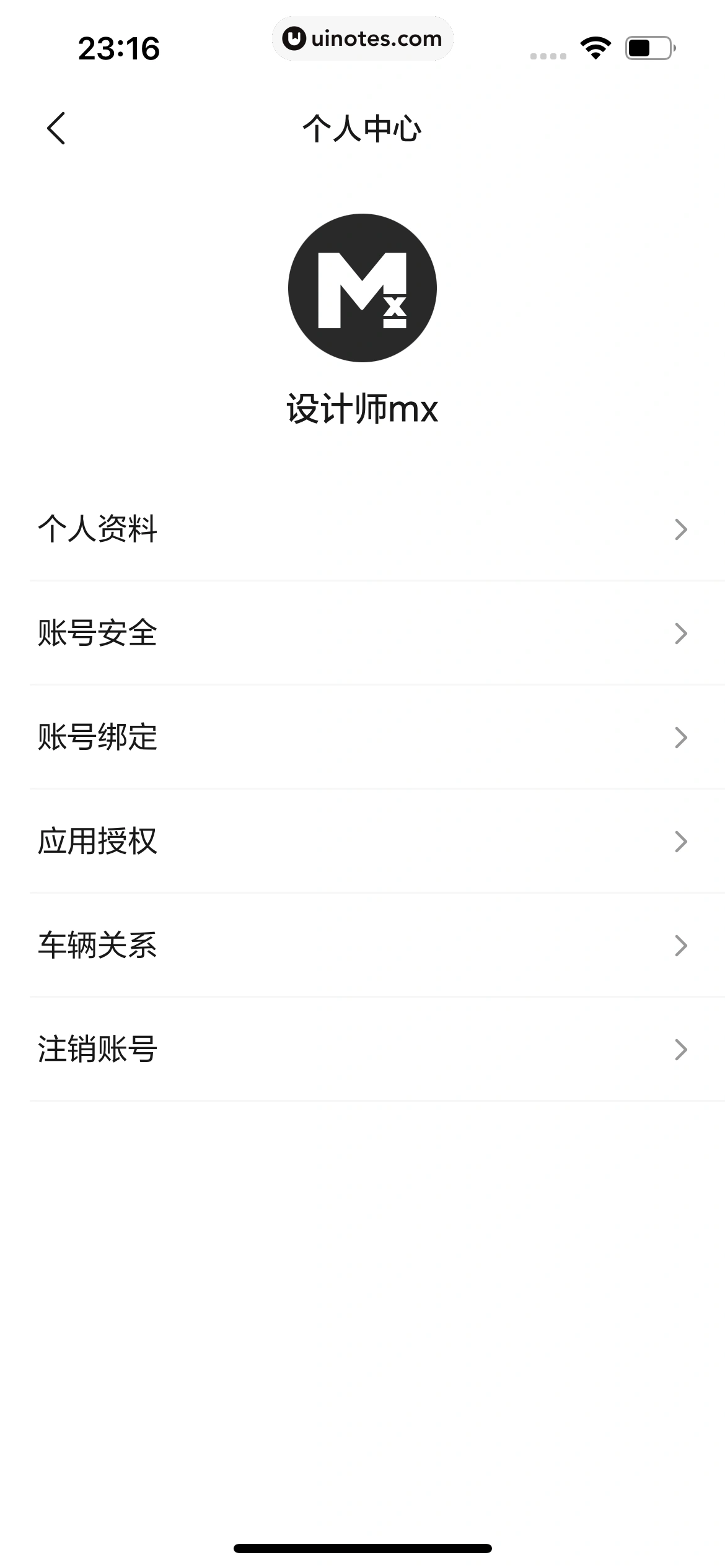Tap 注销账号 to deactivate account
The image size is (725, 1568).
(x=362, y=1048)
